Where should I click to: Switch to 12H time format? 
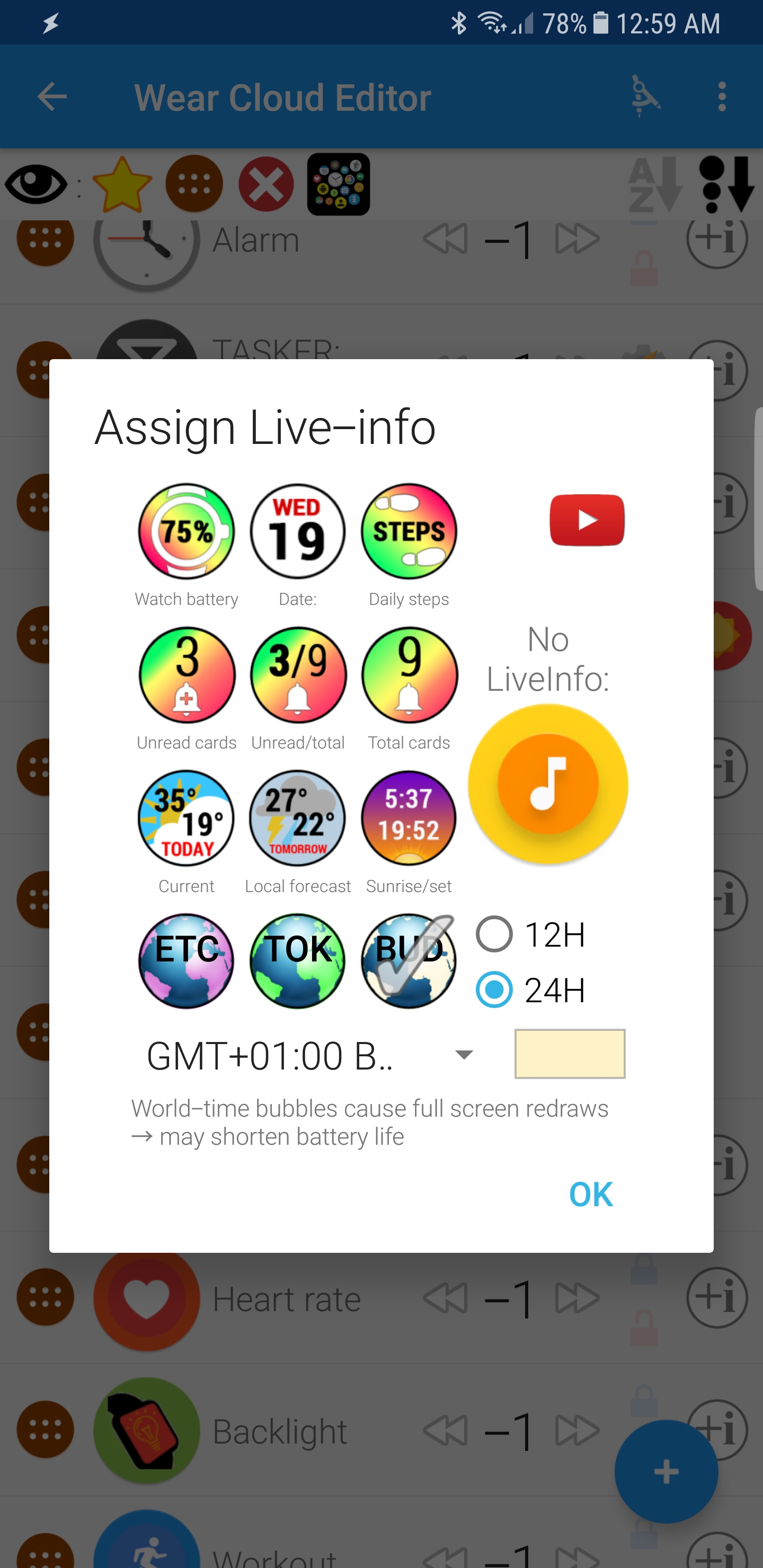point(494,934)
